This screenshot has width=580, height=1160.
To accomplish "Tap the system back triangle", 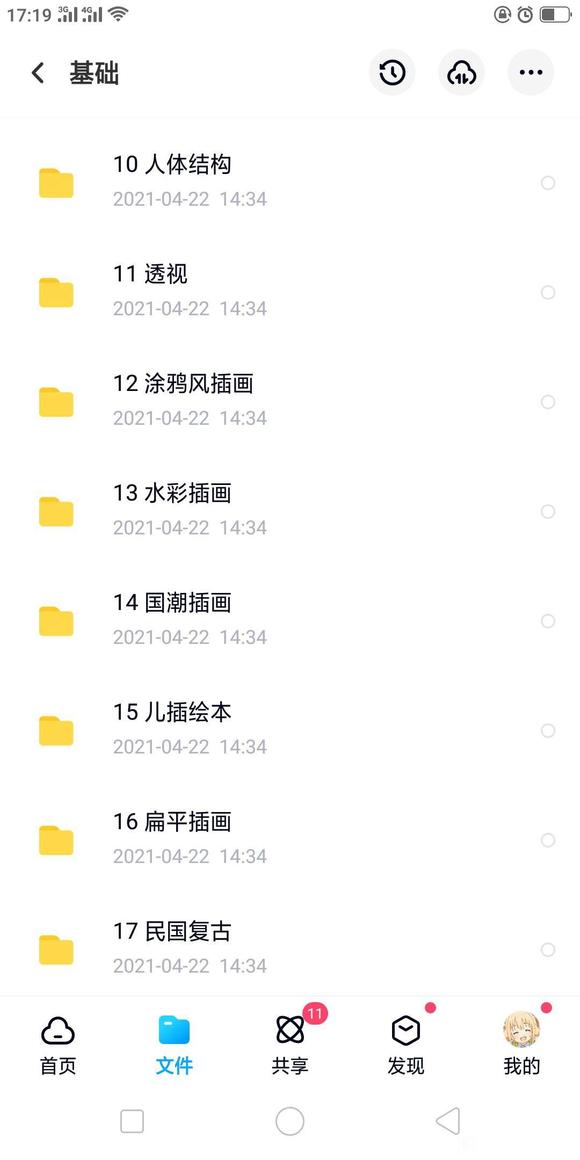I will point(448,1121).
